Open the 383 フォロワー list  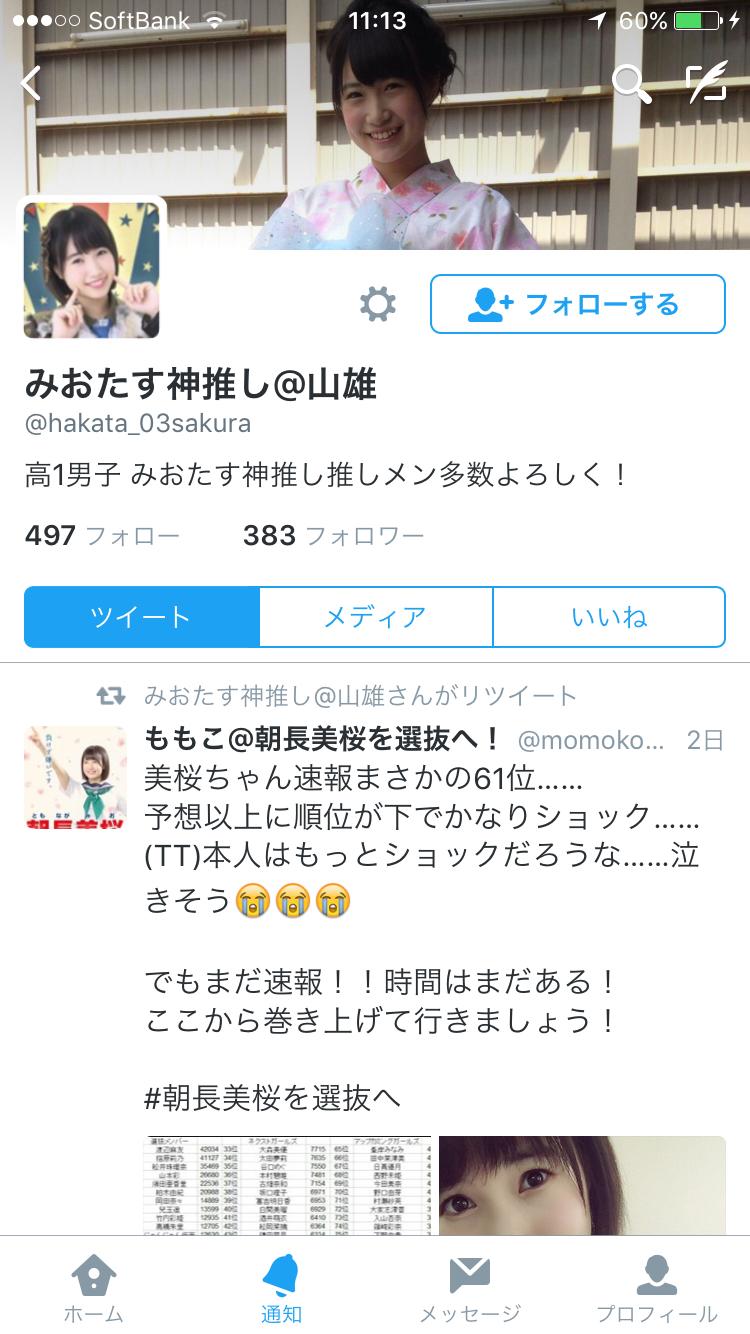pos(333,536)
